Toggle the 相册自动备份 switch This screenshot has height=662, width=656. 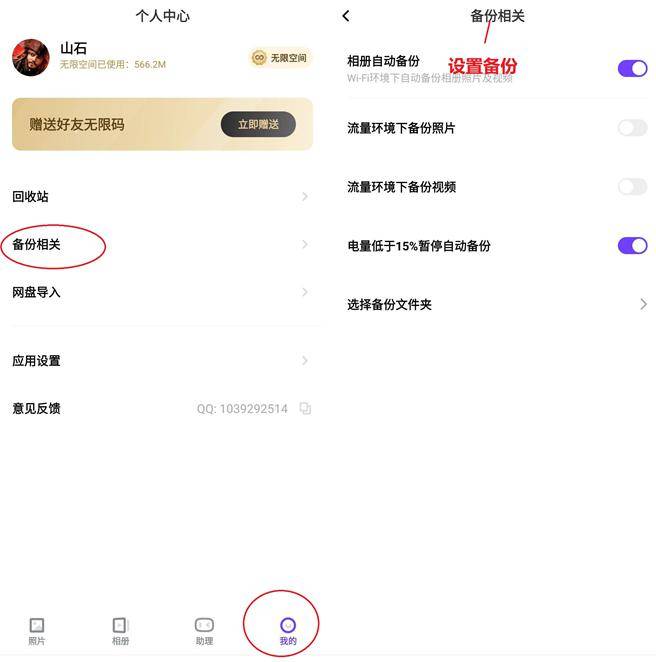[632, 68]
